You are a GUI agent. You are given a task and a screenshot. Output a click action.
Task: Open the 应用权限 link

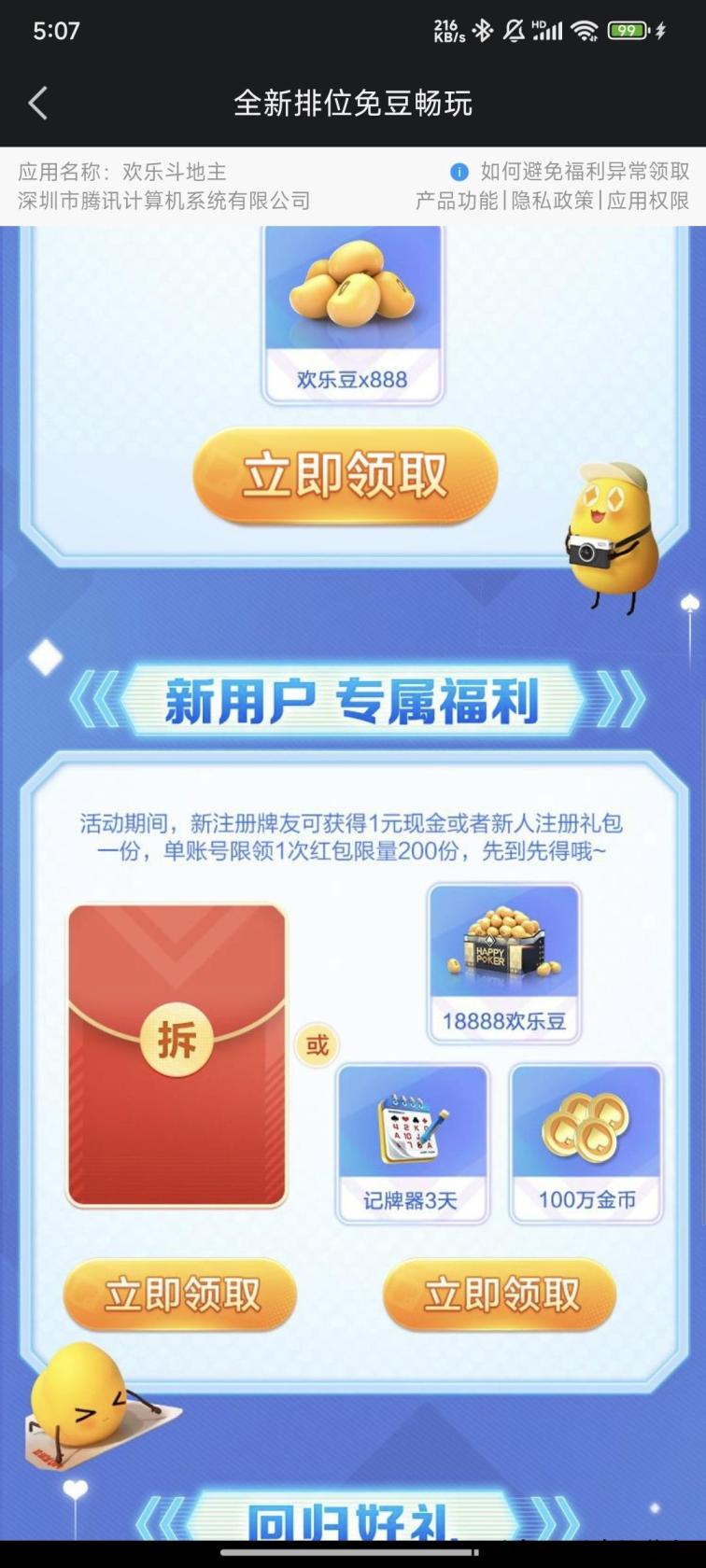(648, 201)
